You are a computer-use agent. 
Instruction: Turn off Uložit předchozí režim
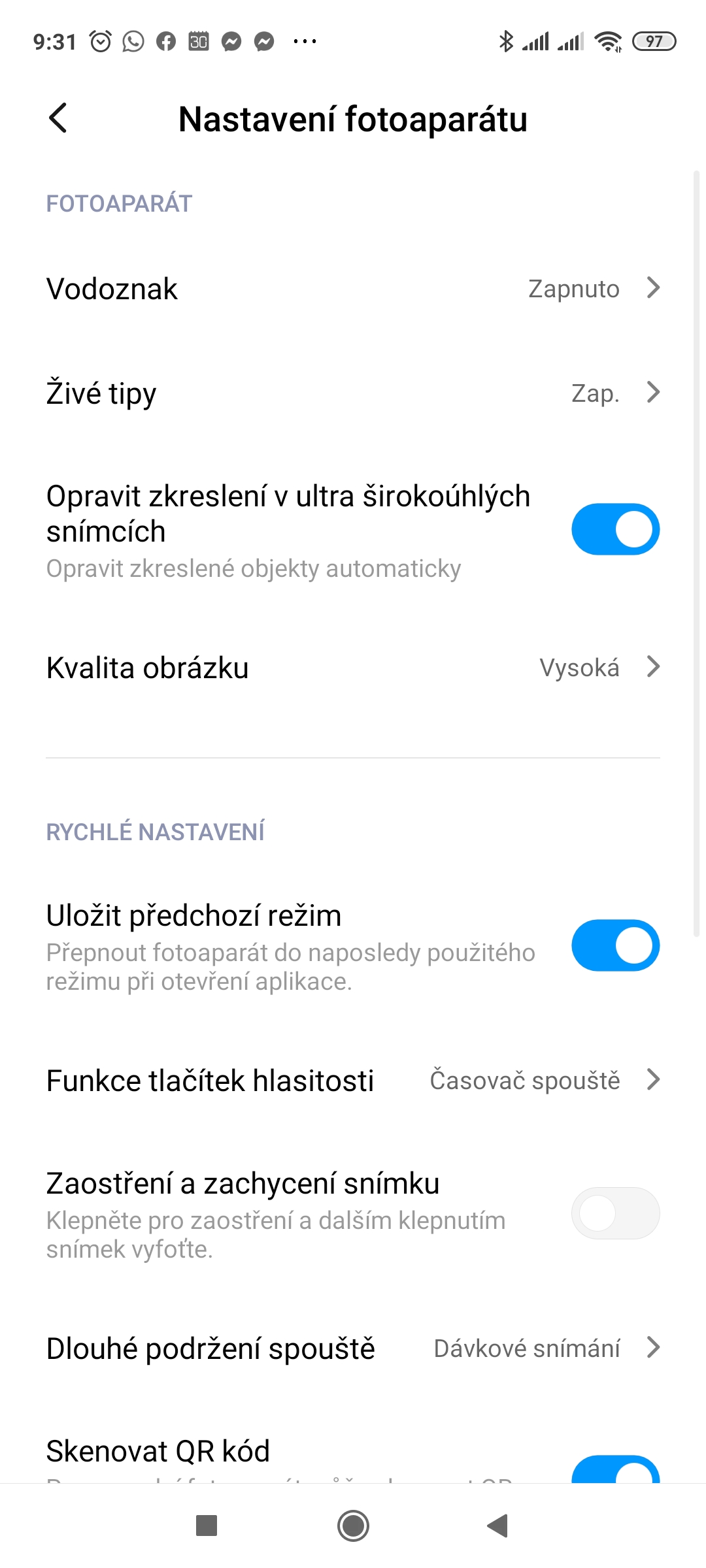[614, 945]
